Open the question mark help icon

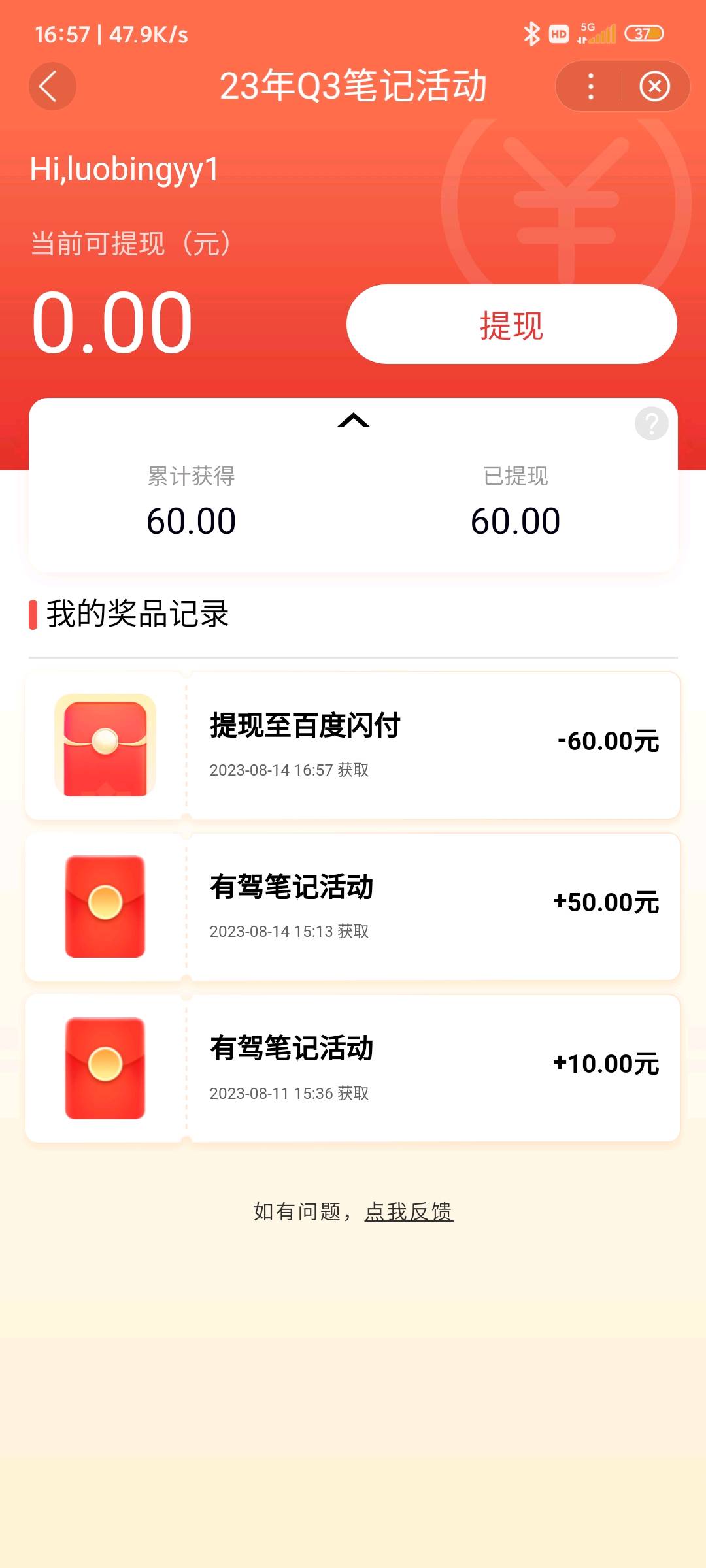[x=651, y=423]
